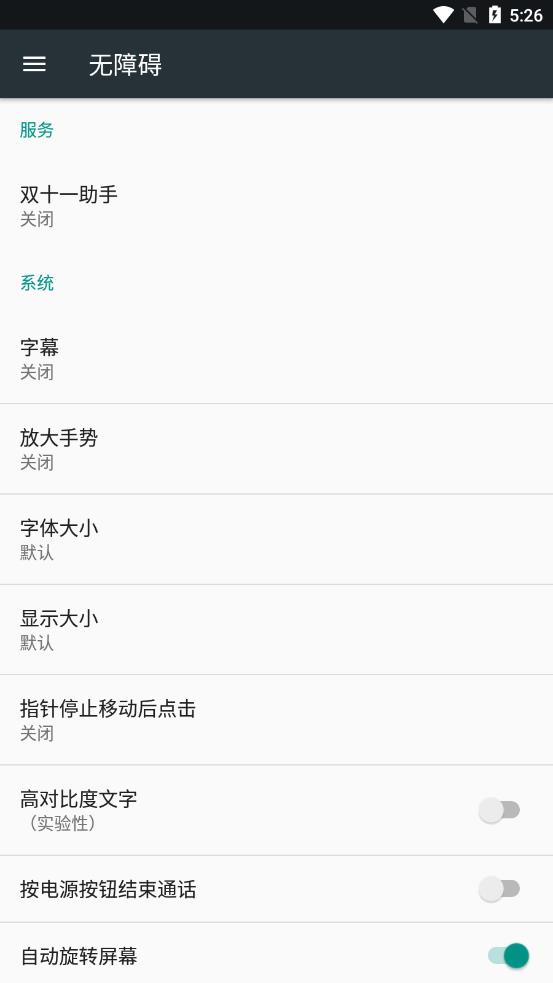This screenshot has height=983, width=553.
Task: Open the 显示大小 display size setting
Action: click(x=276, y=629)
